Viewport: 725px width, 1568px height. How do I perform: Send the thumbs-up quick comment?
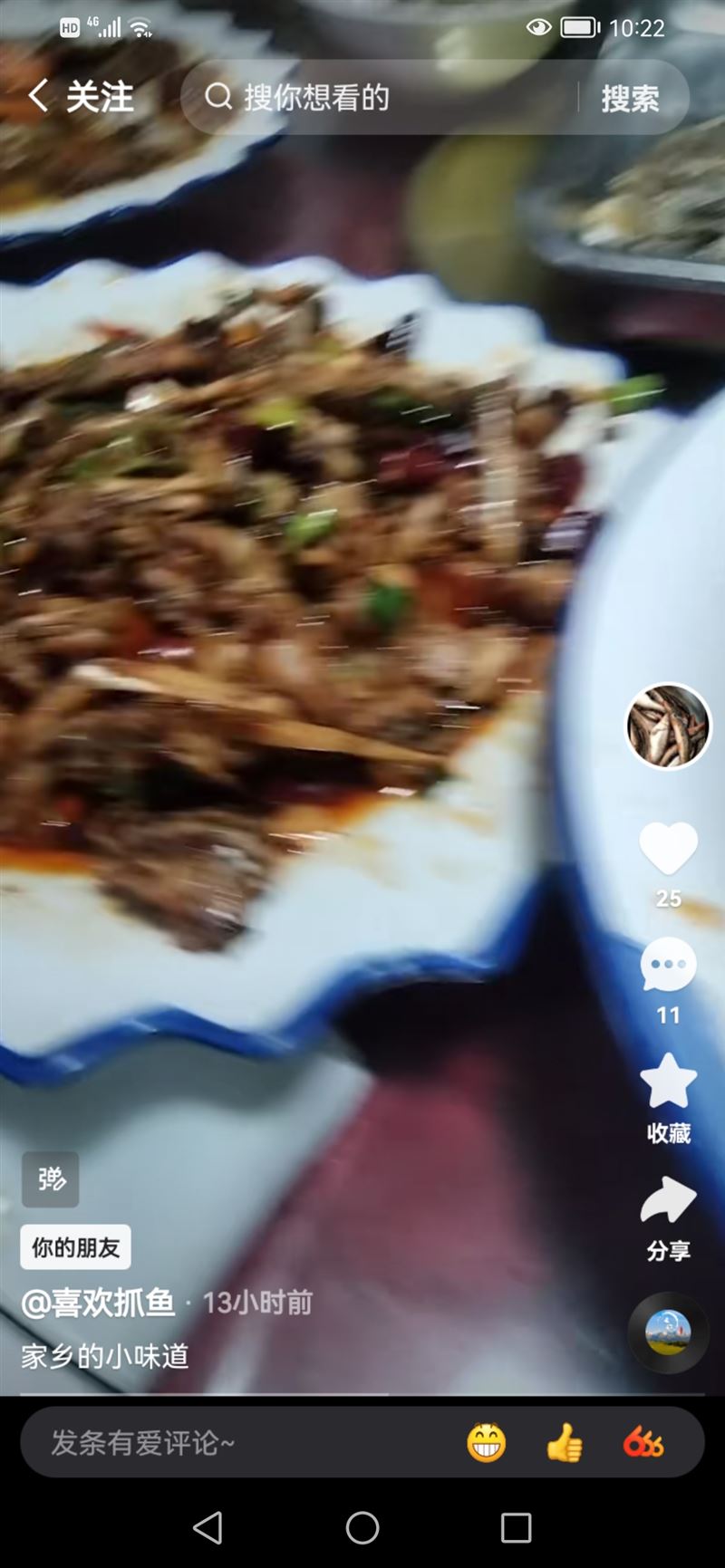pyautogui.click(x=565, y=1442)
